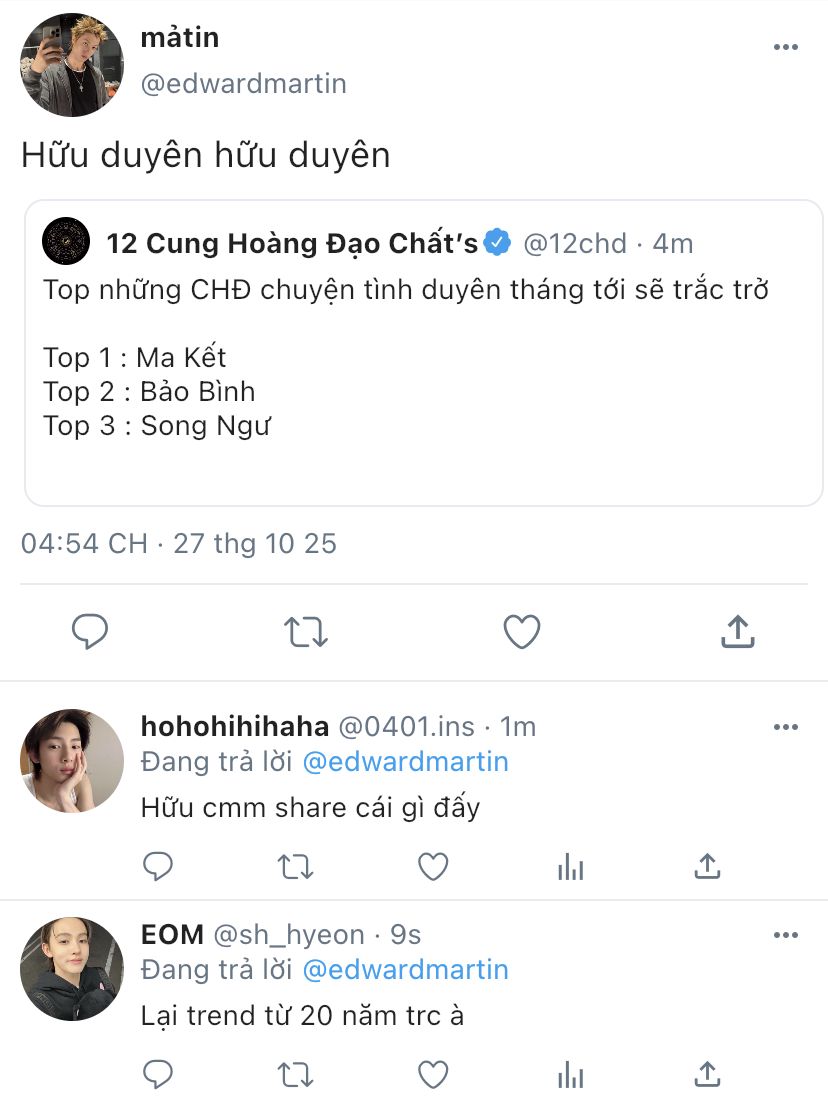Open EOM's profile avatar
This screenshot has height=1107, width=828.
pyautogui.click(x=71, y=969)
